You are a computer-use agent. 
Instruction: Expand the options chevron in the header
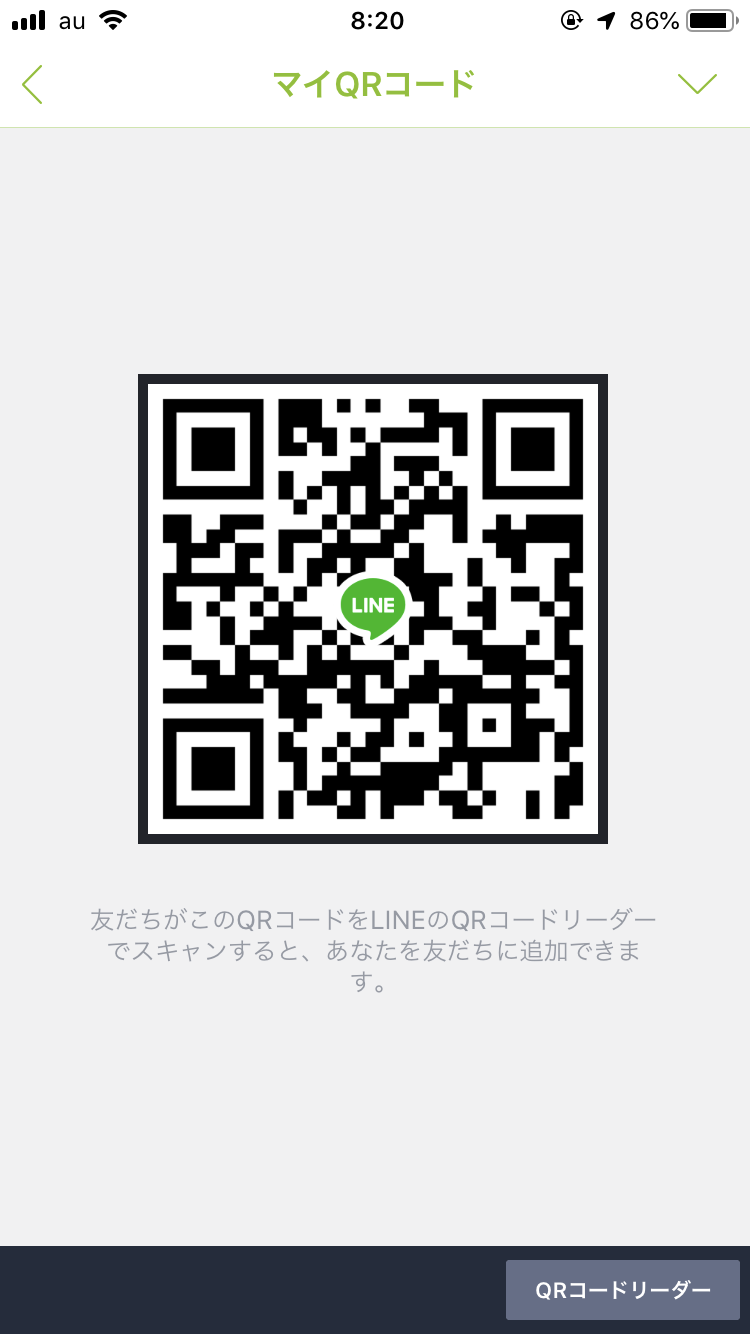pos(697,85)
